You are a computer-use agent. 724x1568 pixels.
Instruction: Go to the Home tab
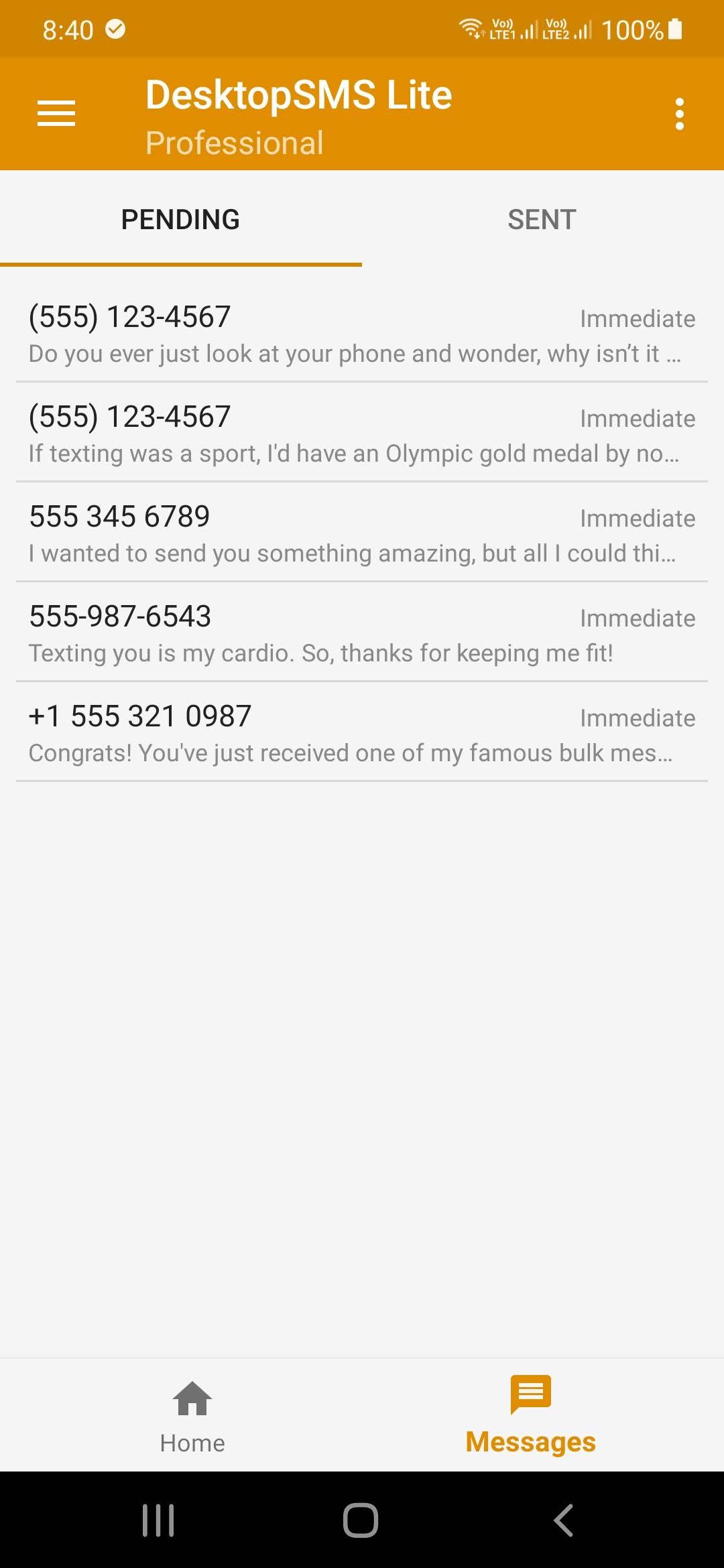click(192, 1415)
